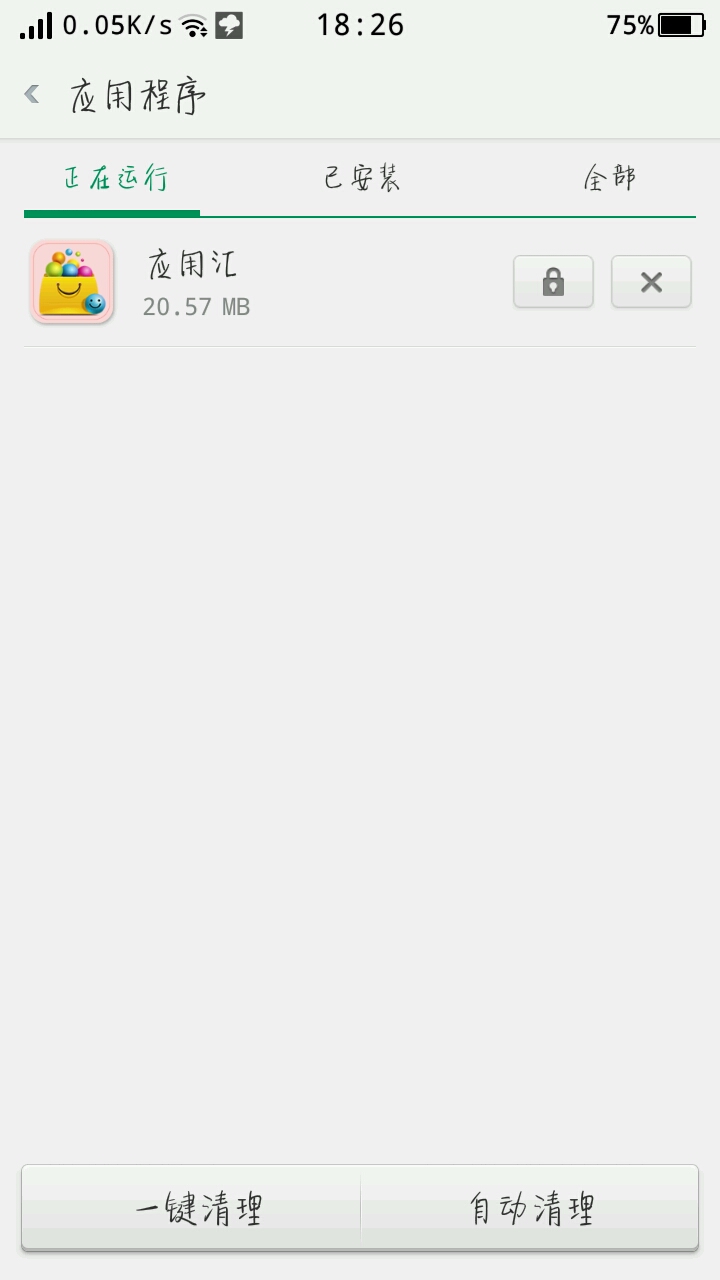The image size is (720, 1280).
Task: Open 自动清理 settings
Action: tap(530, 1208)
